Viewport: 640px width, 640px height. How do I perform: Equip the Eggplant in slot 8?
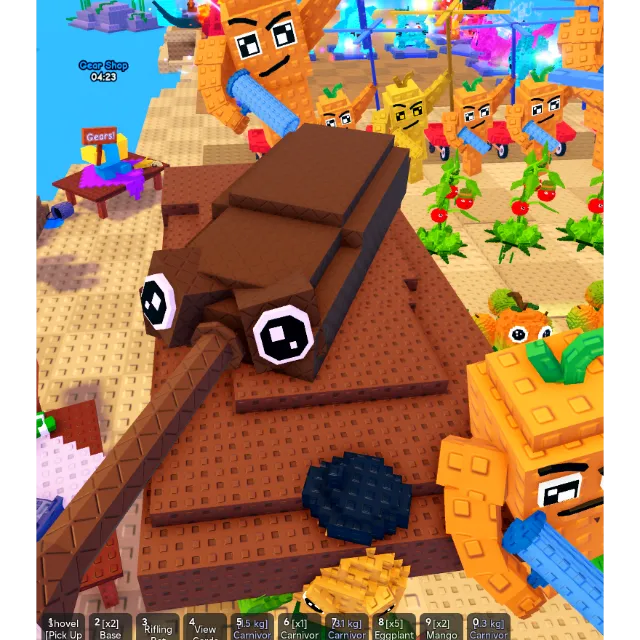click(394, 628)
